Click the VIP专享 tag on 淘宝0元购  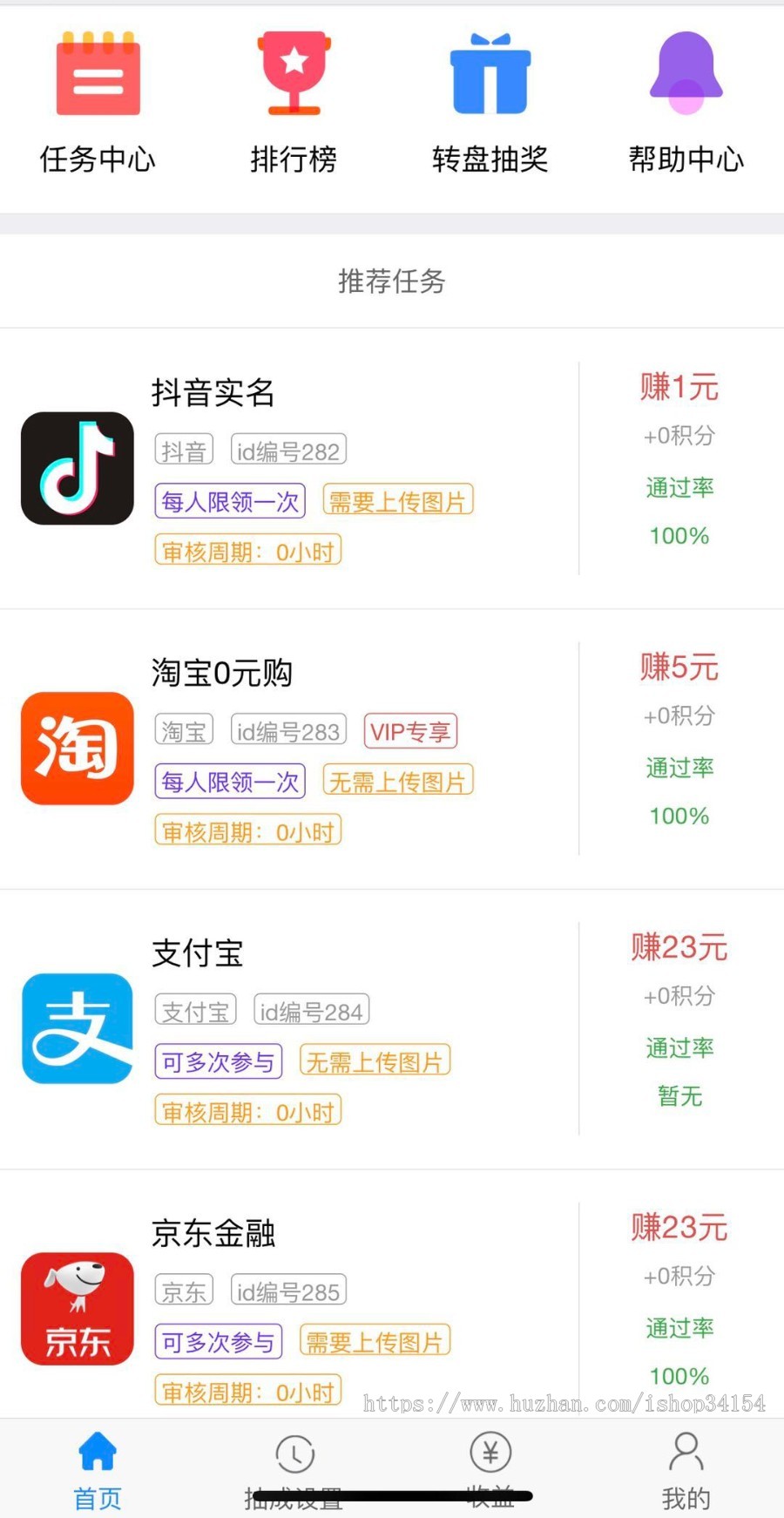pyautogui.click(x=409, y=731)
